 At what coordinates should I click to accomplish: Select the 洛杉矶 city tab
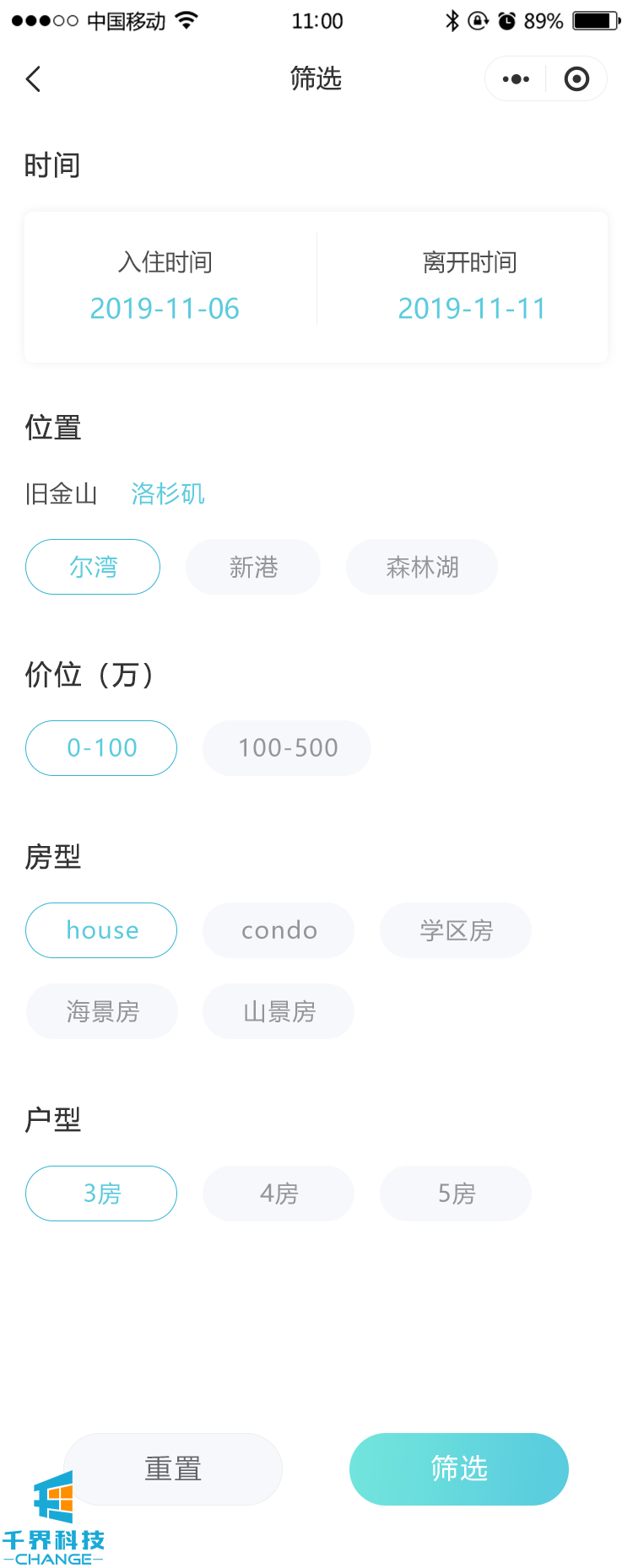click(168, 493)
